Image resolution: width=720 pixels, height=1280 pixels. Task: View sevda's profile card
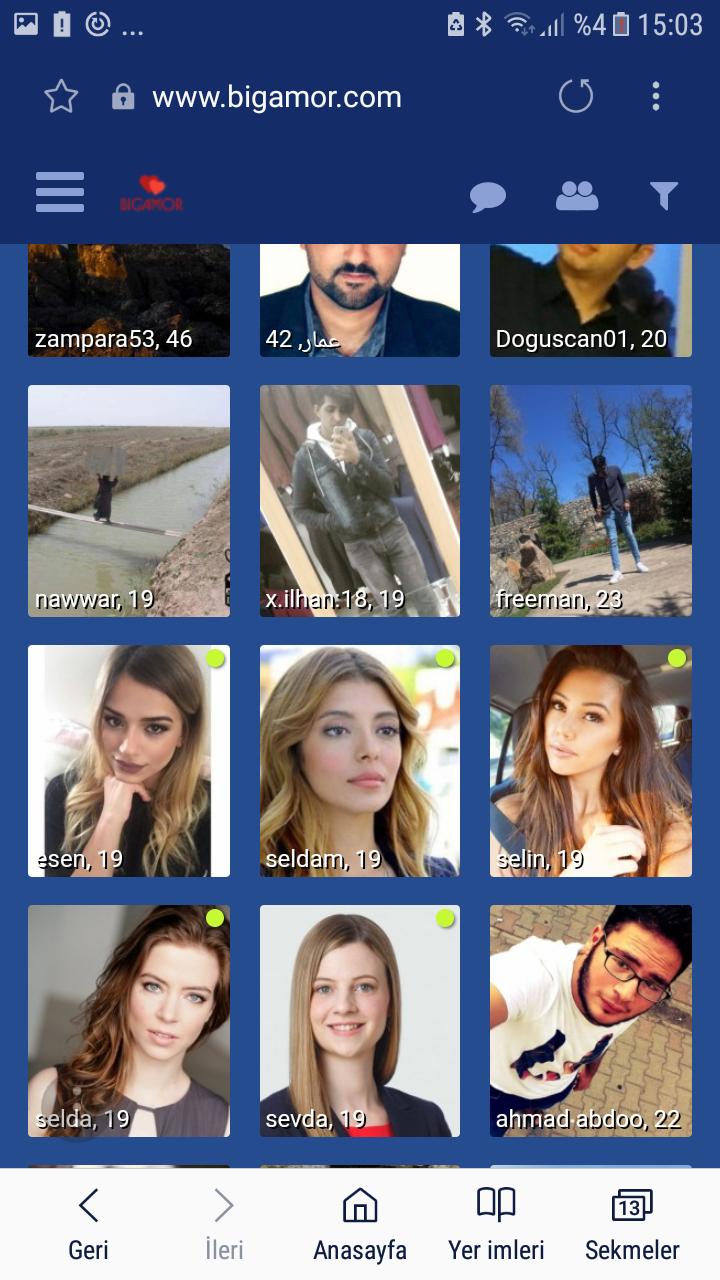coord(360,1020)
